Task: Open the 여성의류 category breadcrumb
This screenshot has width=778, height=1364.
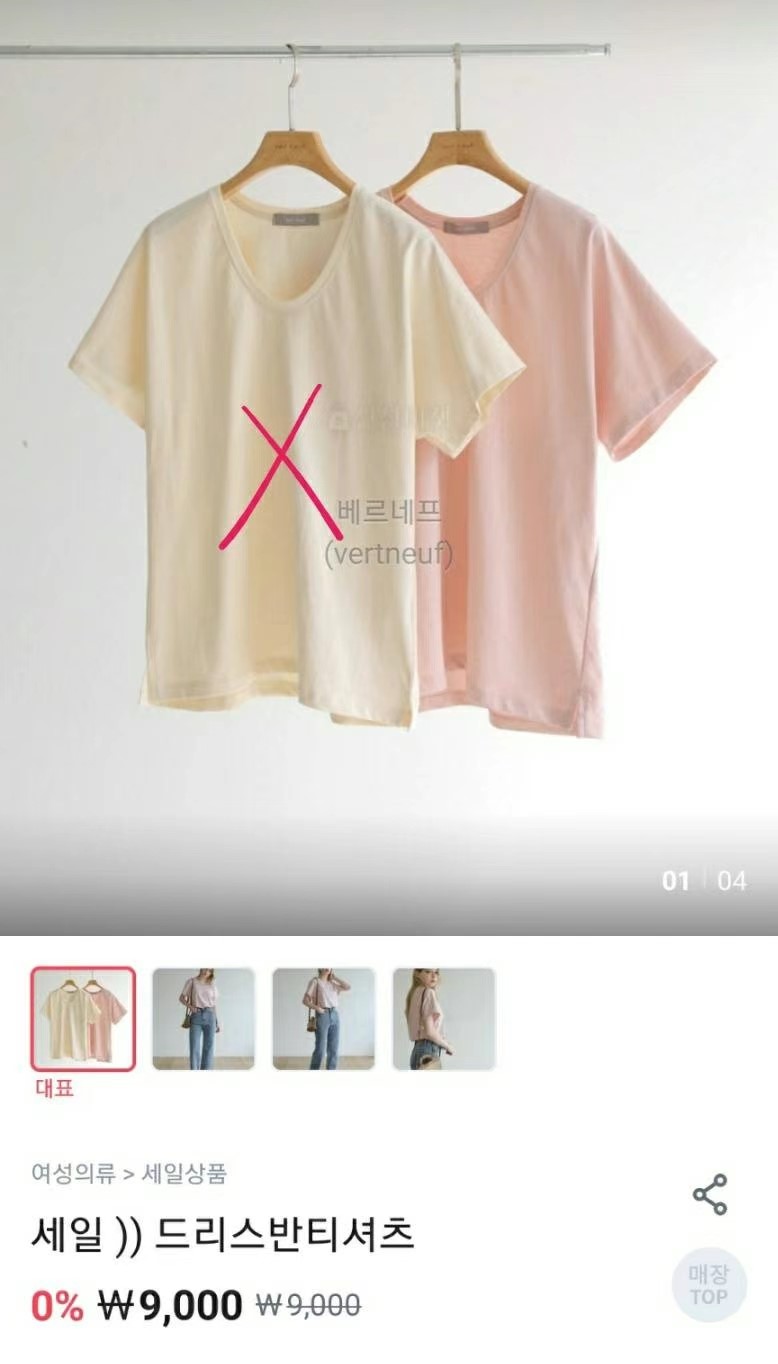Action: [x=73, y=1173]
